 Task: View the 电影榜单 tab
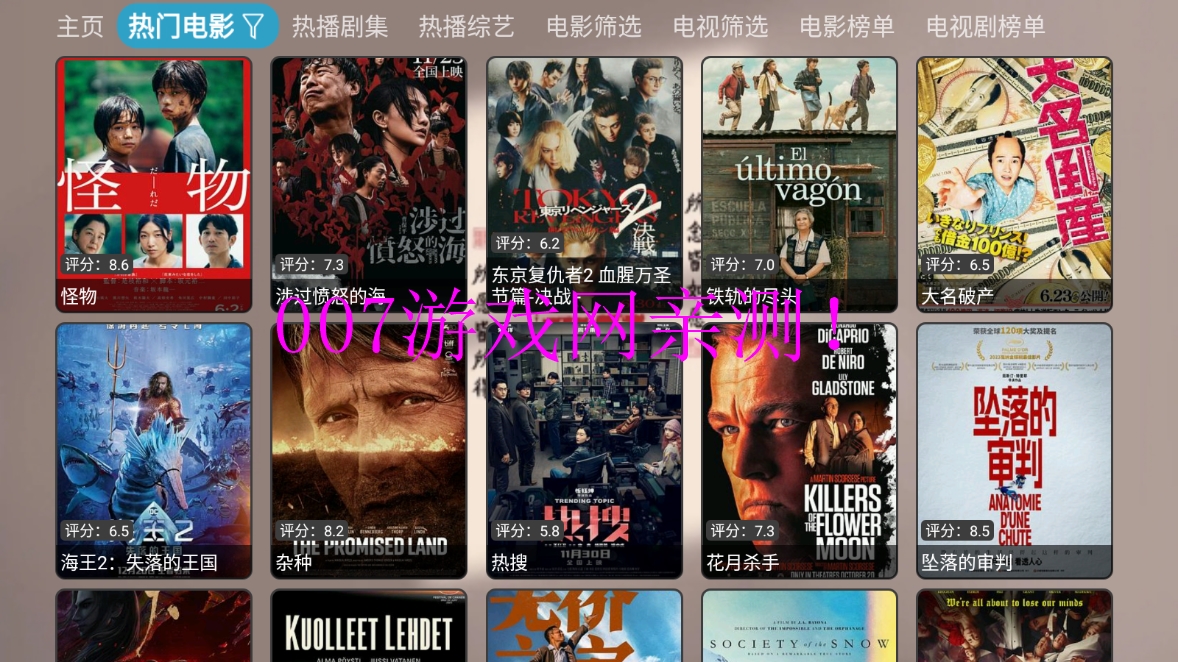847,27
